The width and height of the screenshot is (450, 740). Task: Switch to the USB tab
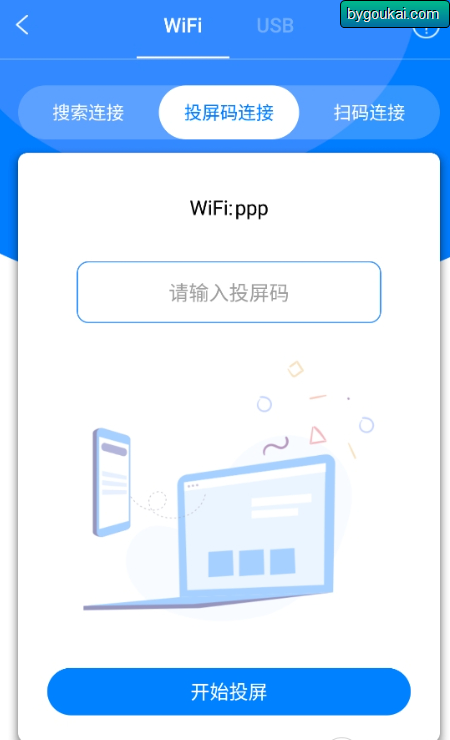pos(275,25)
